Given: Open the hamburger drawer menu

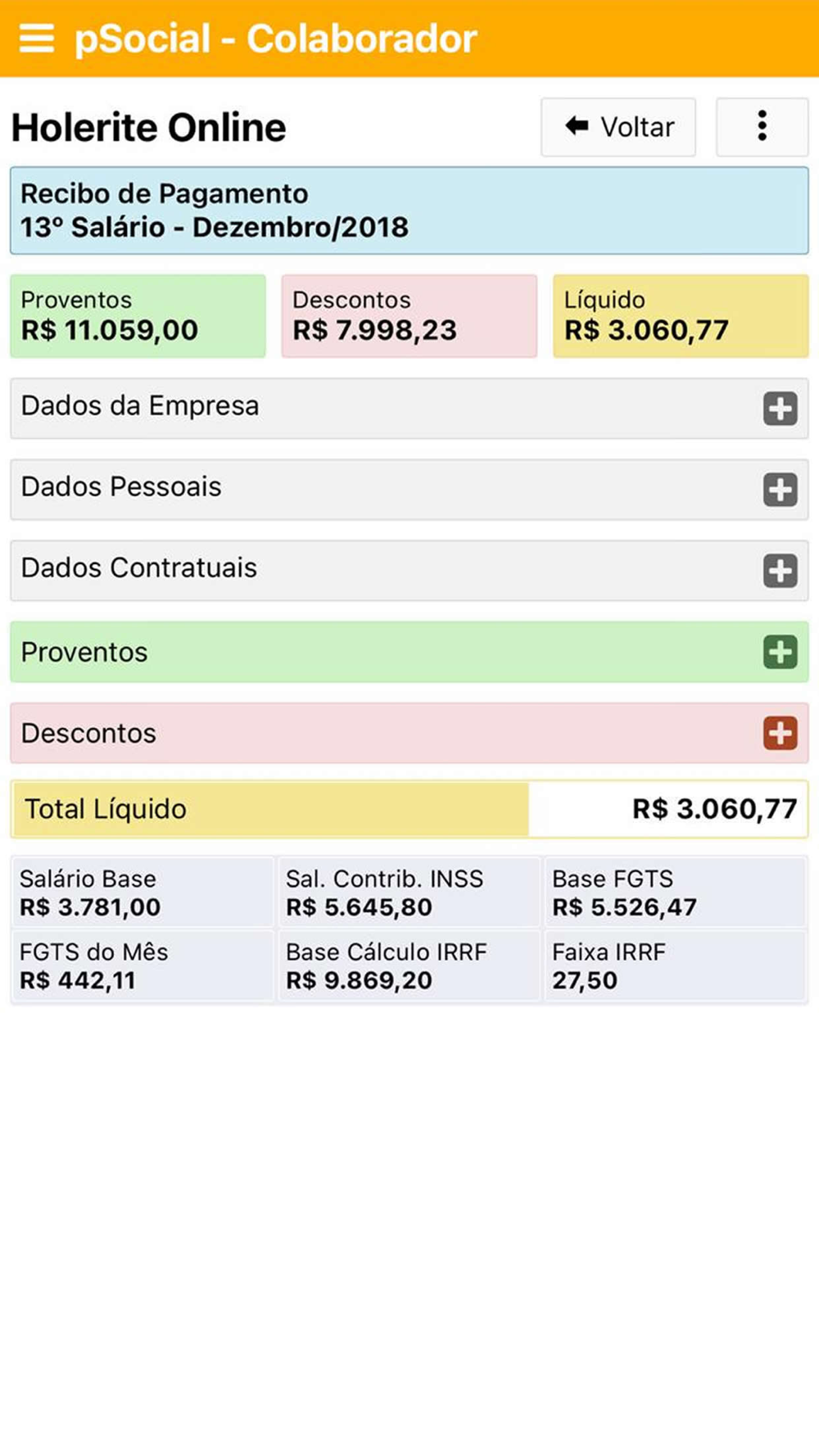Looking at the screenshot, I should click(37, 38).
